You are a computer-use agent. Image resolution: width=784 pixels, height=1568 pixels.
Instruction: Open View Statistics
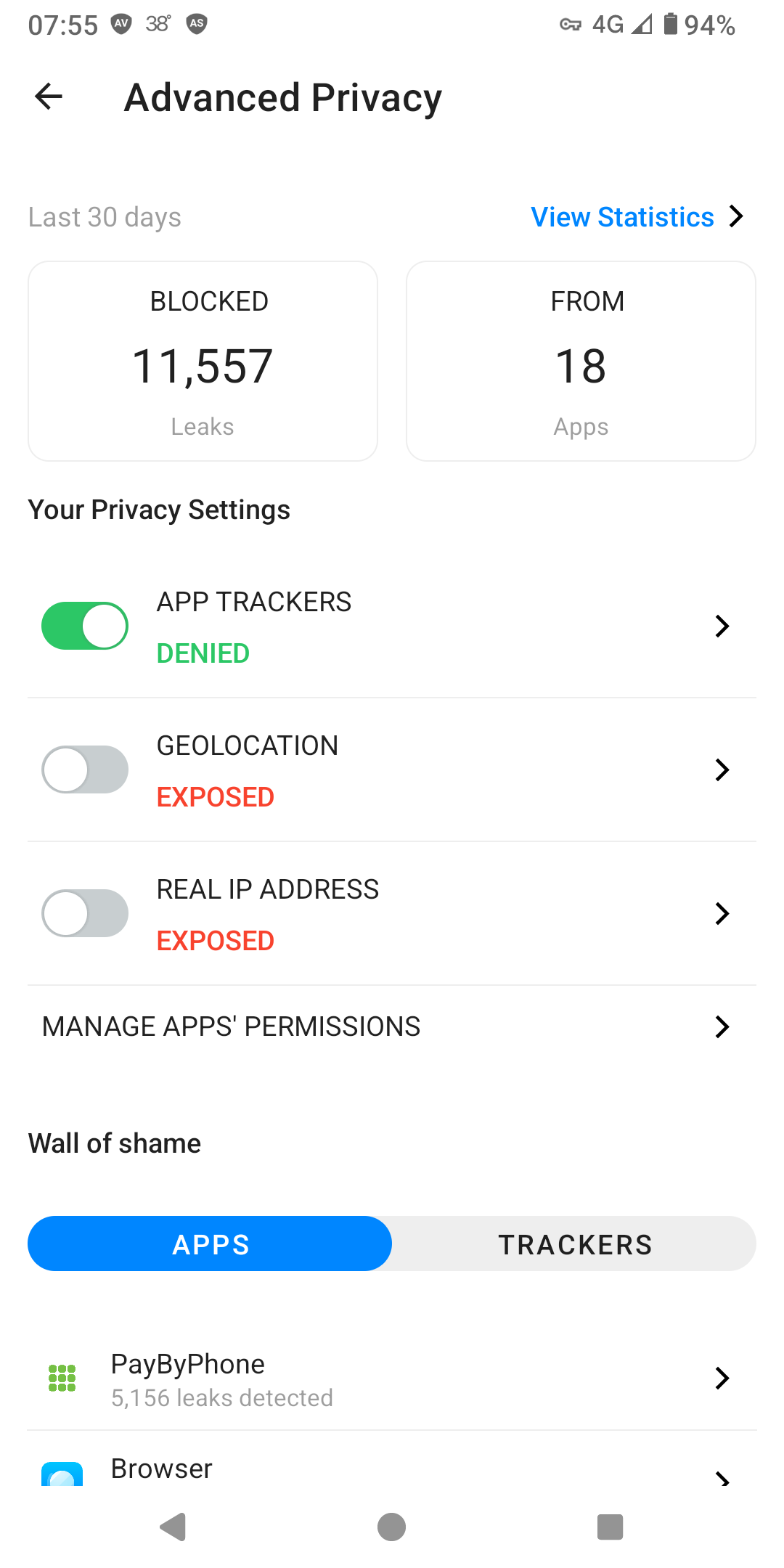pos(637,217)
